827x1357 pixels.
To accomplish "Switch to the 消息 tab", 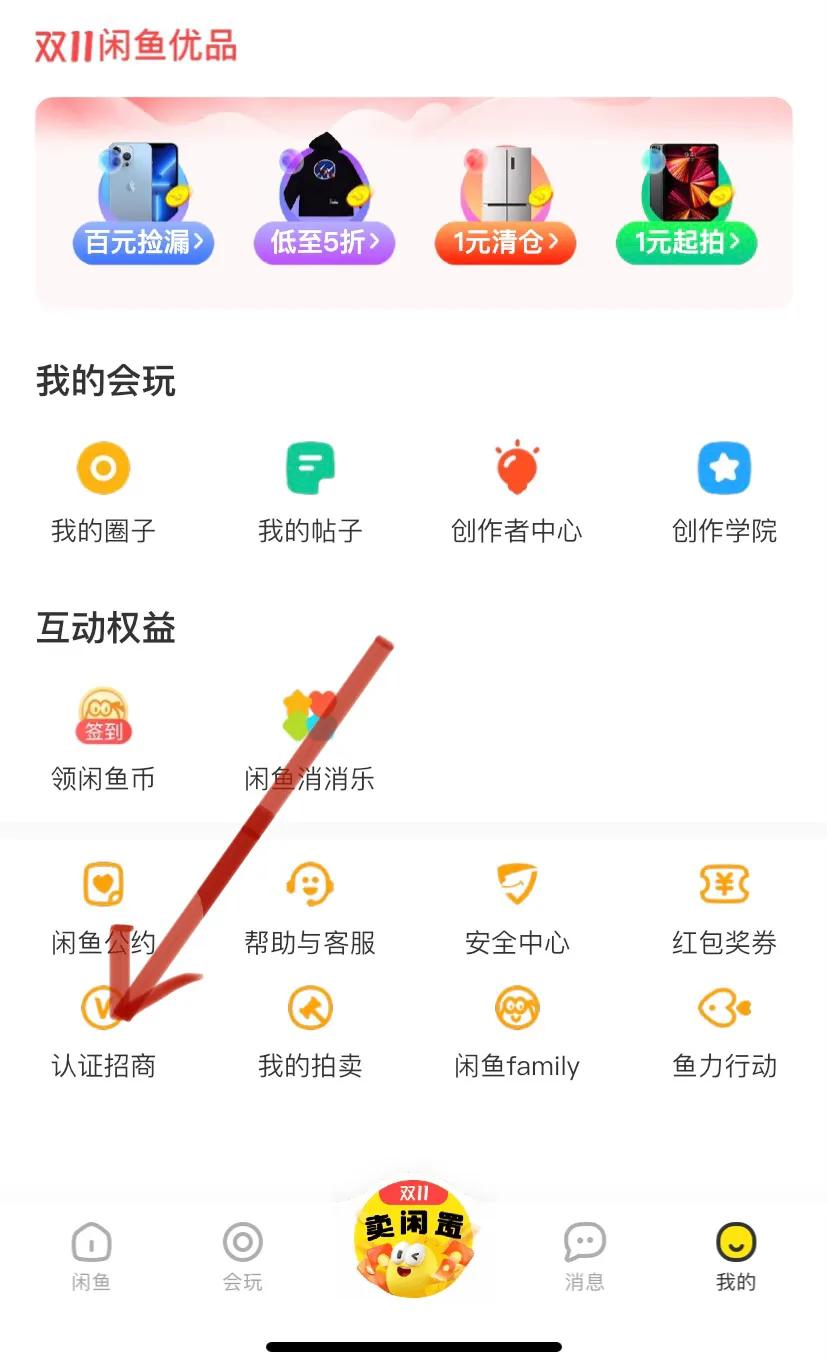I will [x=584, y=1255].
